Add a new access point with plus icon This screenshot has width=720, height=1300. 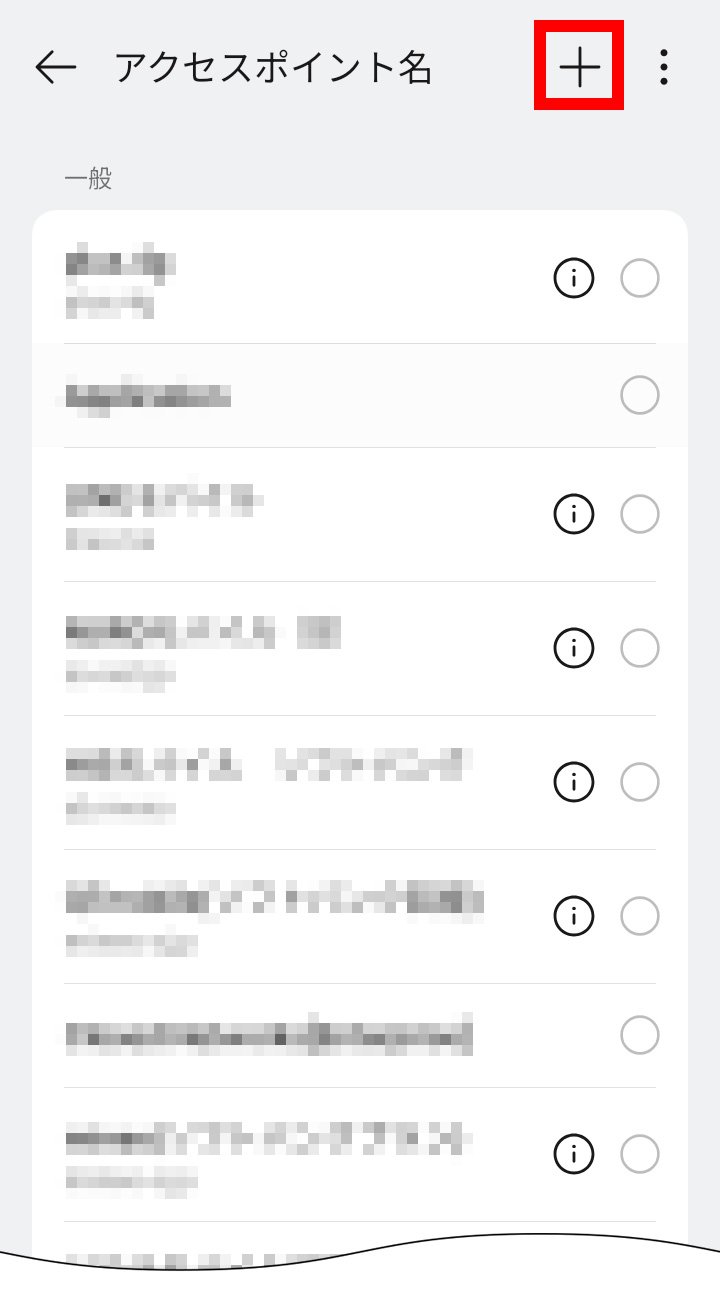pos(579,67)
